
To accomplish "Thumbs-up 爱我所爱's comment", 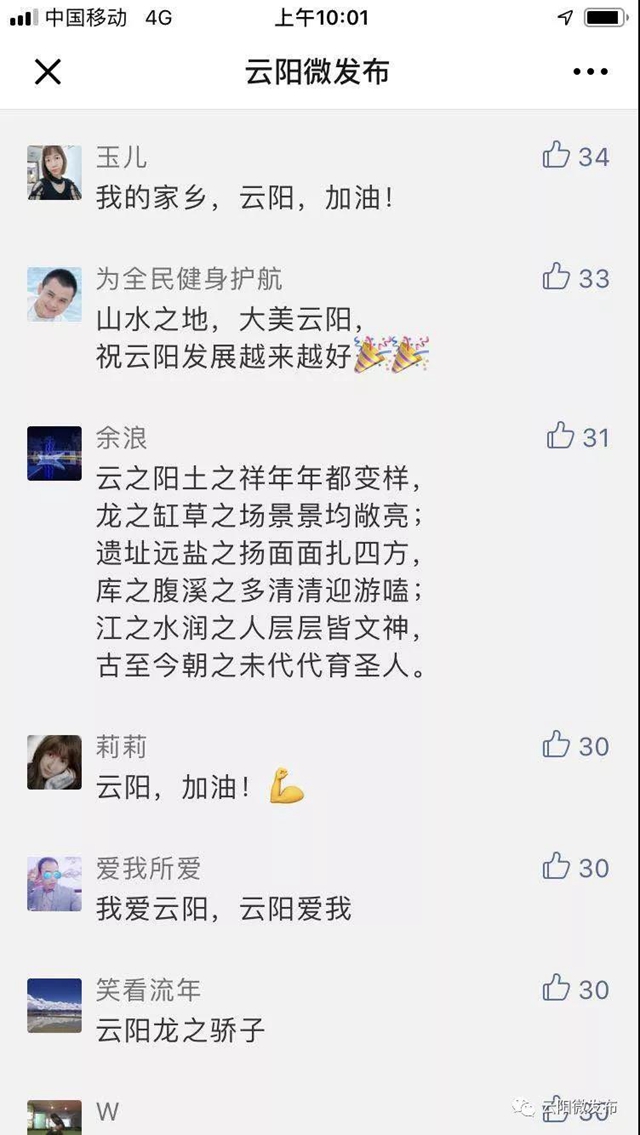I will pyautogui.click(x=556, y=867).
